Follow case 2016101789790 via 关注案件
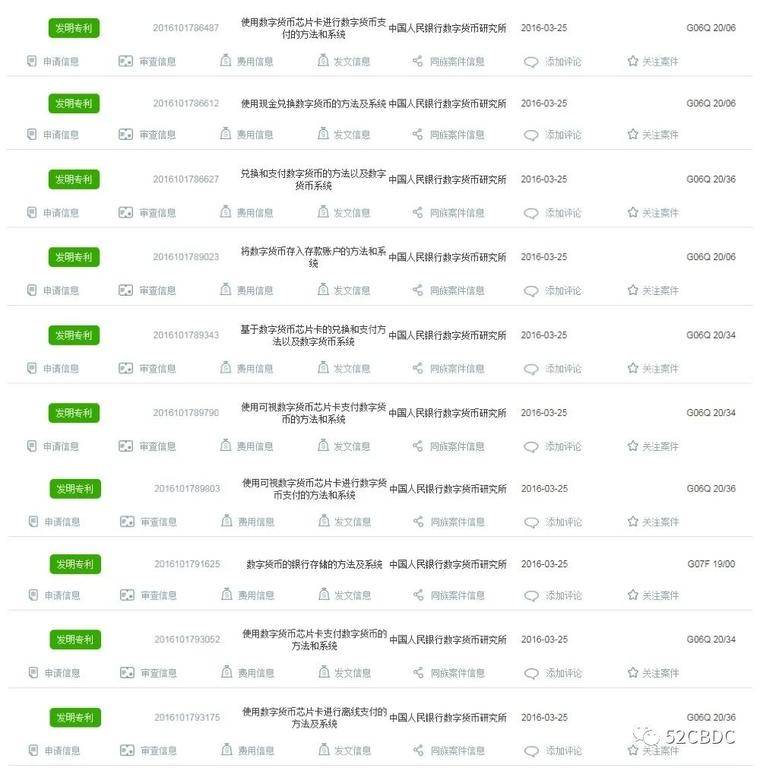Screen dimensions: 760x768 coord(653,447)
